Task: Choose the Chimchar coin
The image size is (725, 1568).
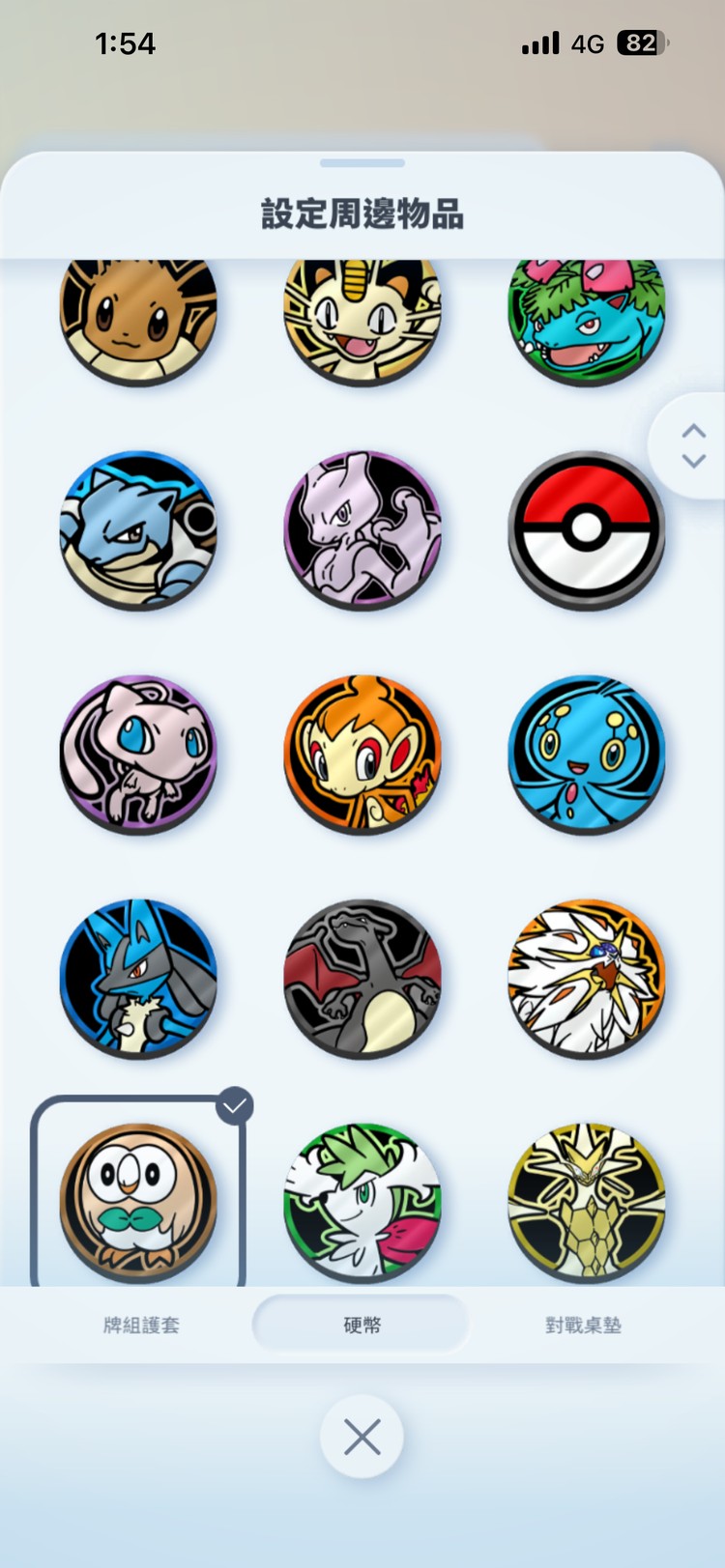Action: point(362,754)
